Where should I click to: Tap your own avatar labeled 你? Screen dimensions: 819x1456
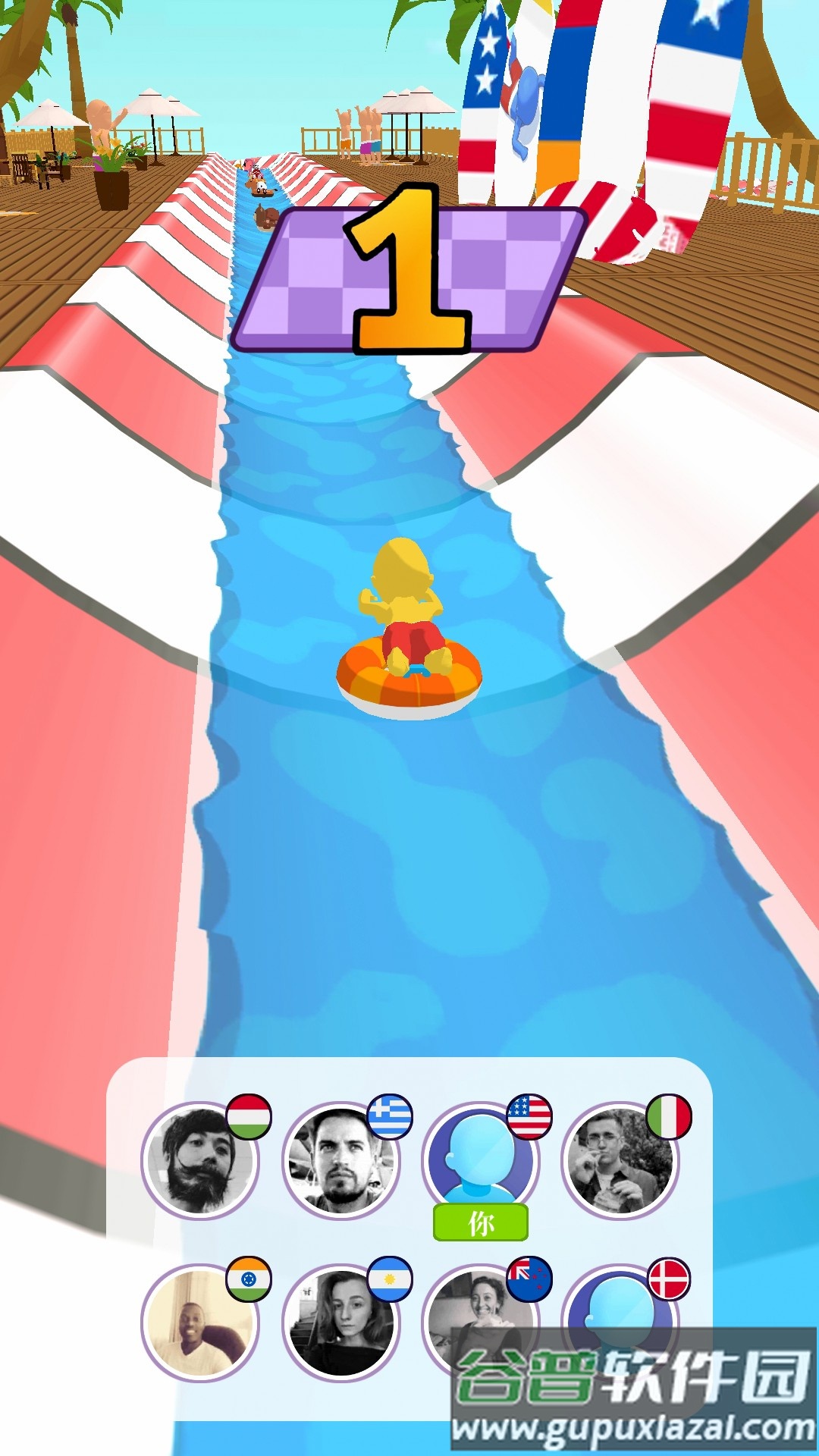pos(480,1161)
